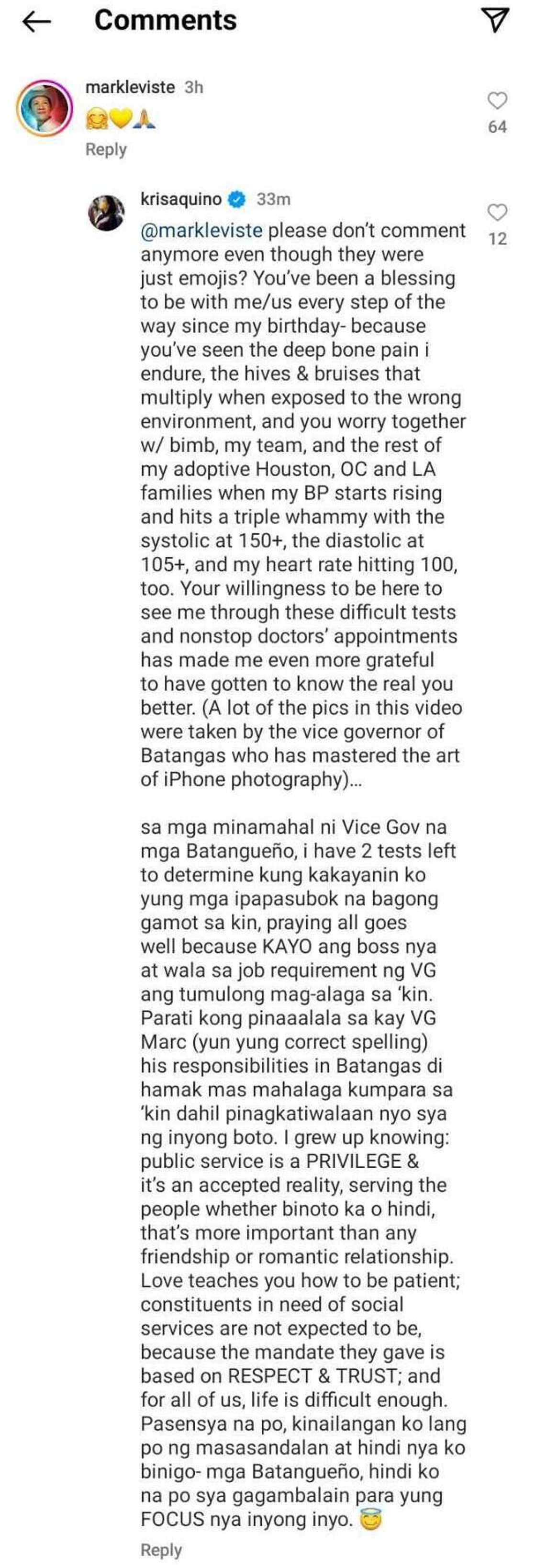Image resolution: width=536 pixels, height=1568 pixels.
Task: Open krisaquino's profile avatar
Action: point(106,213)
